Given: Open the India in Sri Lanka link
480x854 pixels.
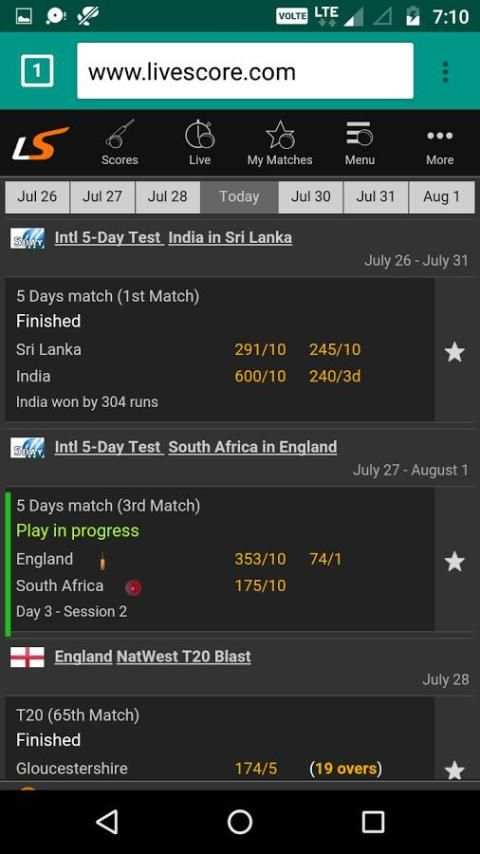Looking at the screenshot, I should 230,238.
